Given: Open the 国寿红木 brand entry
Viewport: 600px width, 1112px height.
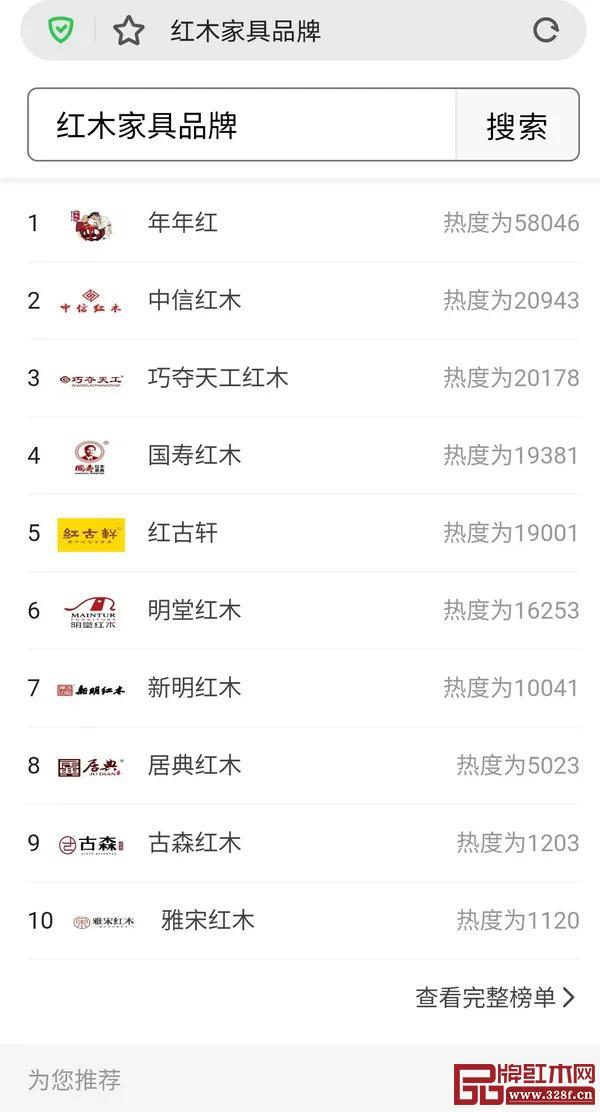Looking at the screenshot, I should click(x=195, y=456).
